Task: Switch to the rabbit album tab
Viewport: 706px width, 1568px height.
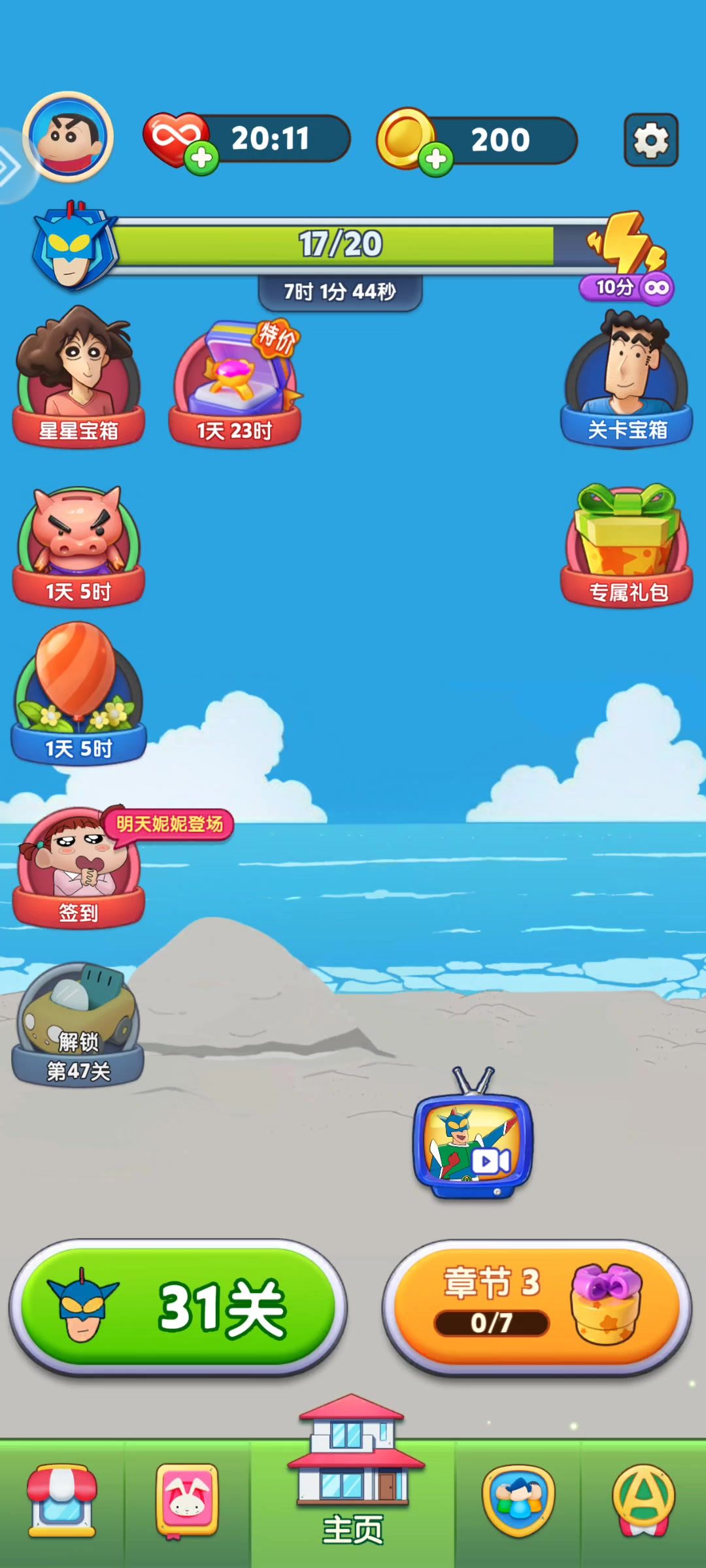Action: click(x=187, y=1500)
